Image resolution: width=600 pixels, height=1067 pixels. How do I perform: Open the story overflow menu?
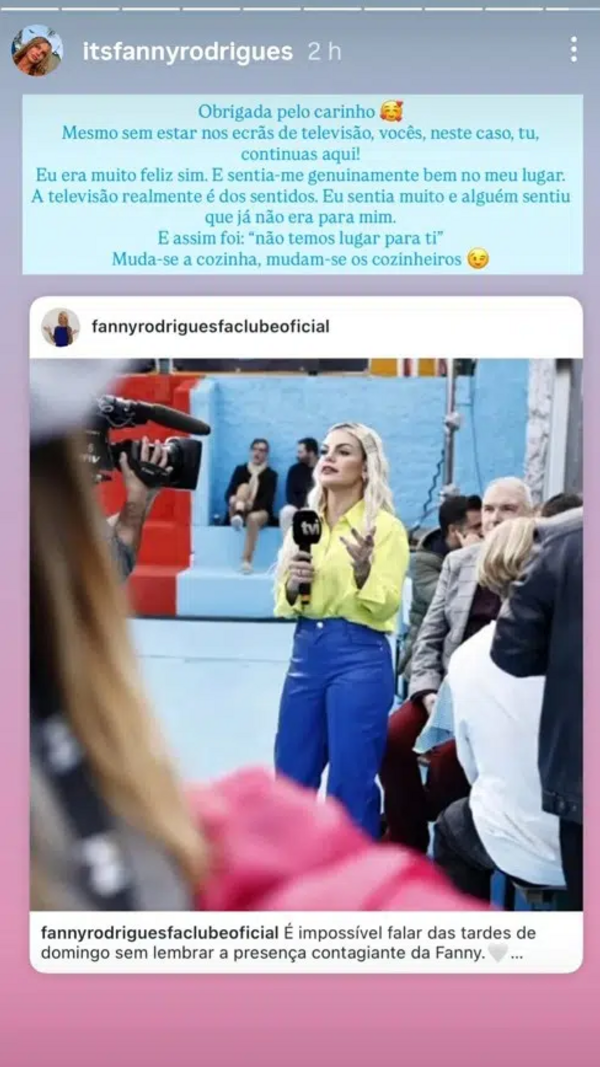[573, 50]
